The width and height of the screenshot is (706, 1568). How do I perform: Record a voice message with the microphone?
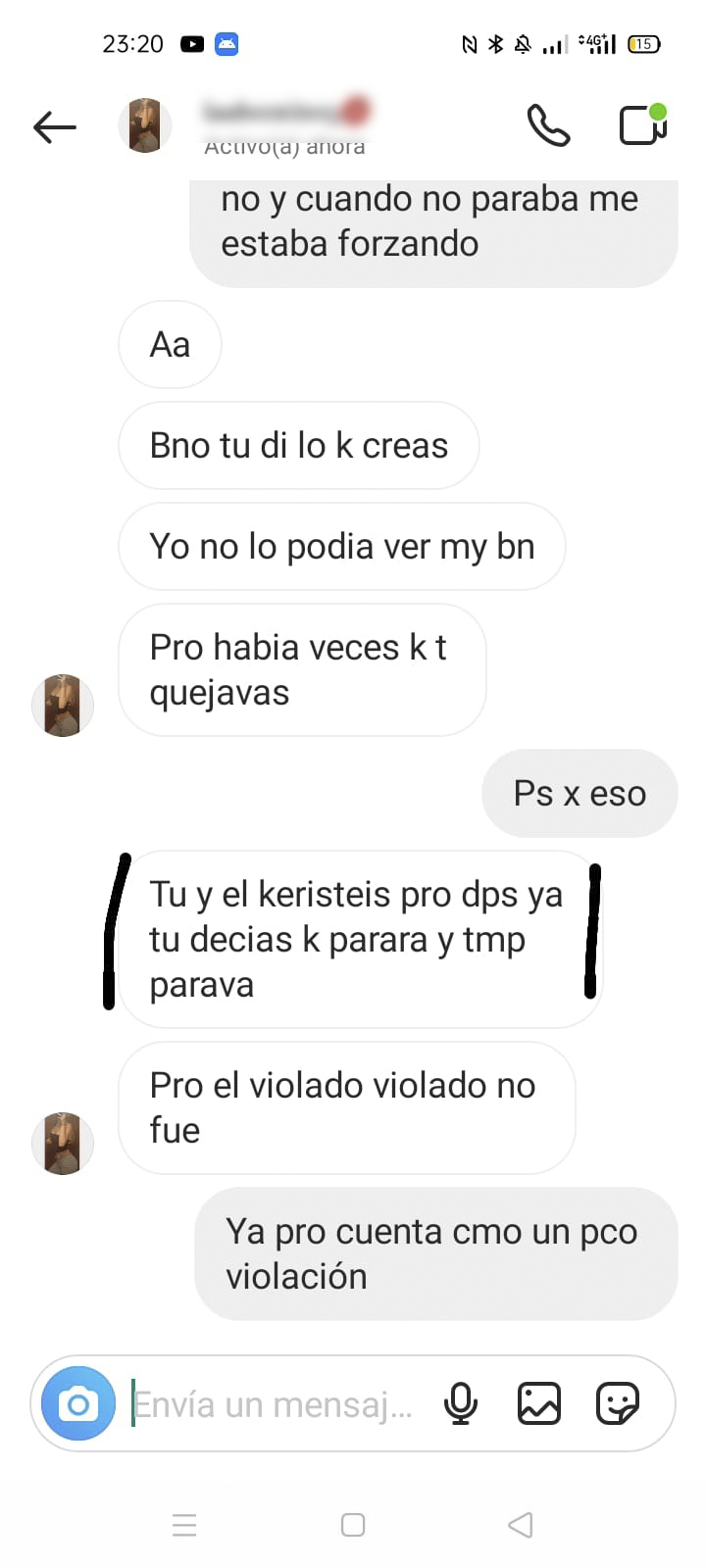460,1404
